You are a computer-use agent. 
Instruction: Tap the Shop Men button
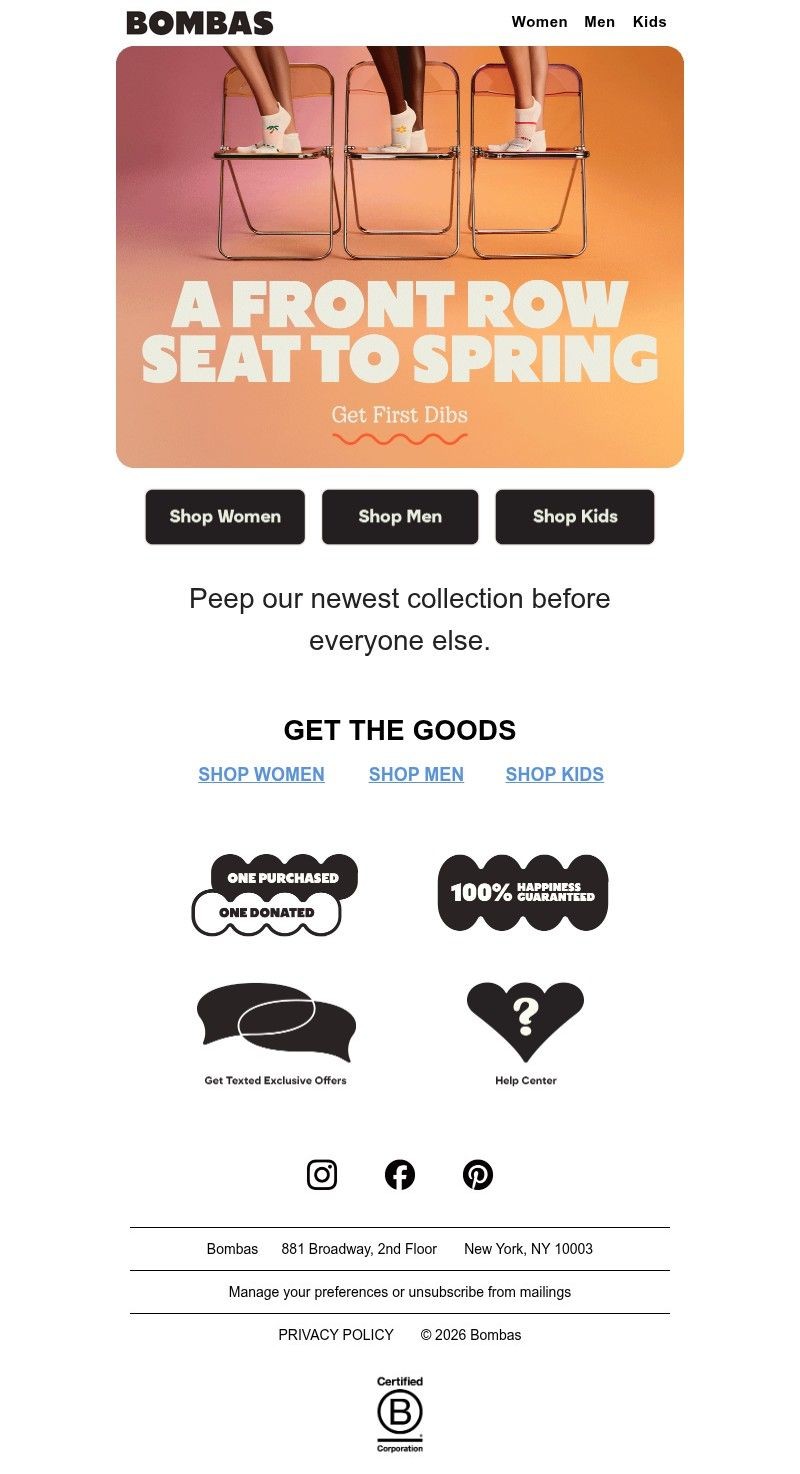[400, 517]
